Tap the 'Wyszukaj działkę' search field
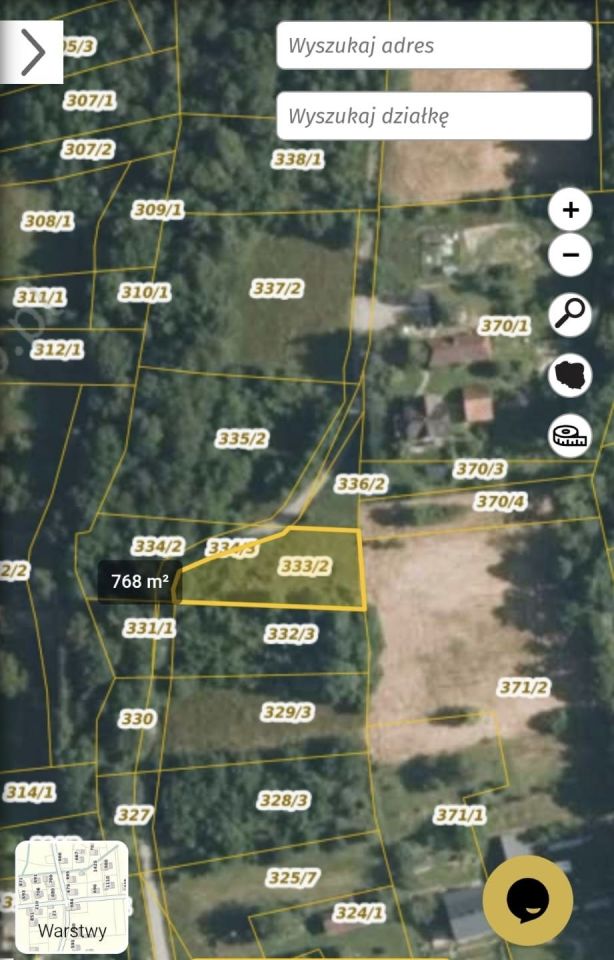614x960 pixels. pyautogui.click(x=433, y=116)
